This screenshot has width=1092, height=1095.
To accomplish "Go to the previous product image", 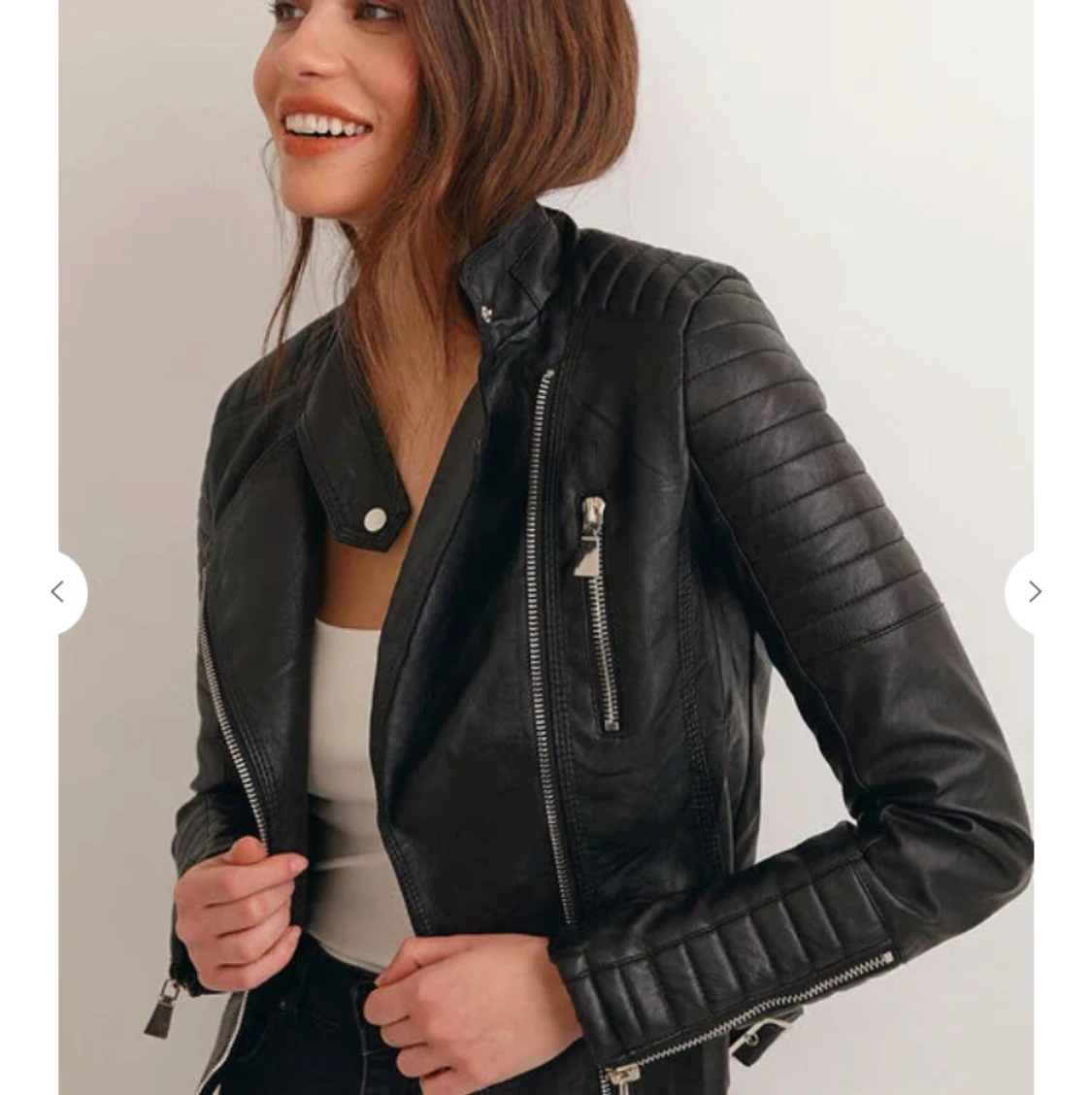I will tap(58, 592).
